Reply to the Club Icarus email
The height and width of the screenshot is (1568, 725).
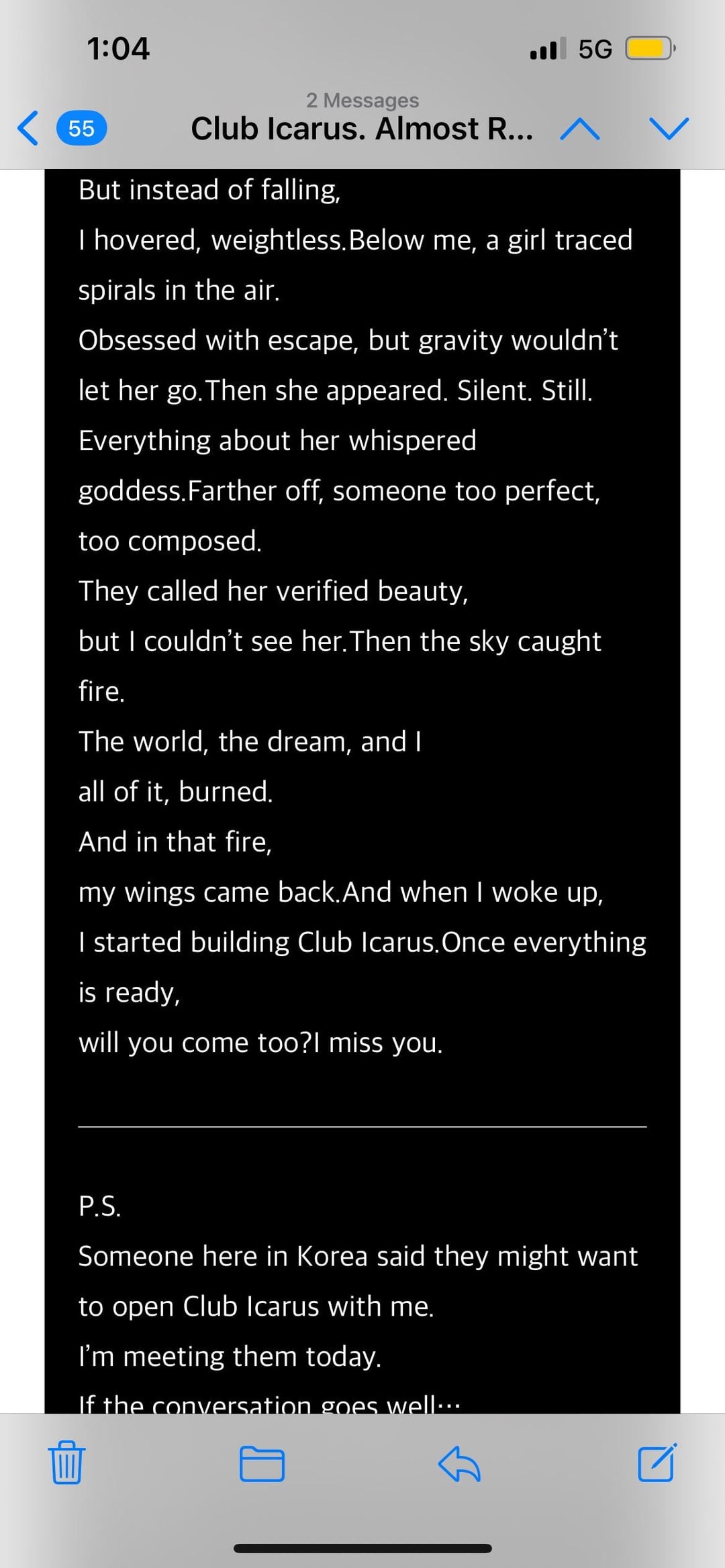pyautogui.click(x=459, y=1463)
